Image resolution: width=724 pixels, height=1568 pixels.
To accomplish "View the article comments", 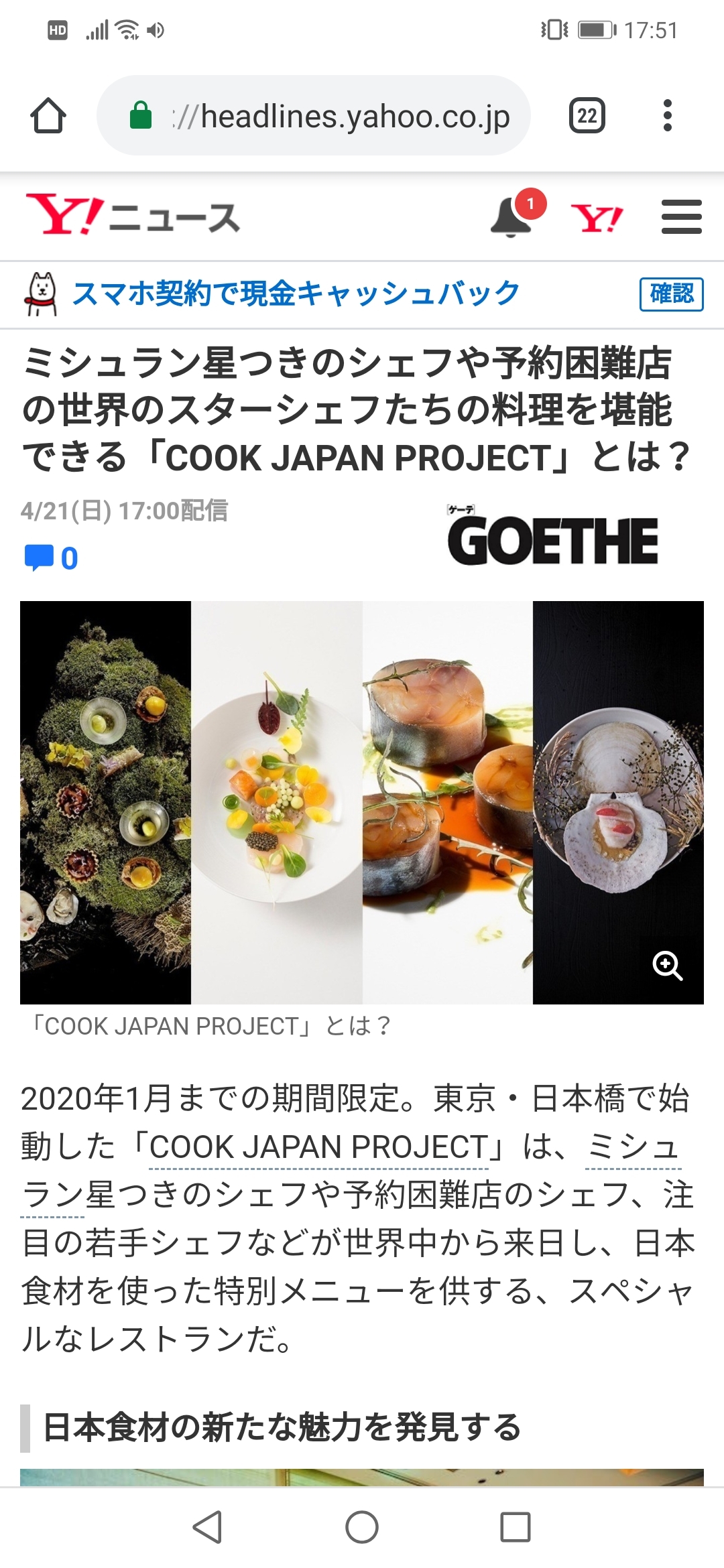I will 51,558.
